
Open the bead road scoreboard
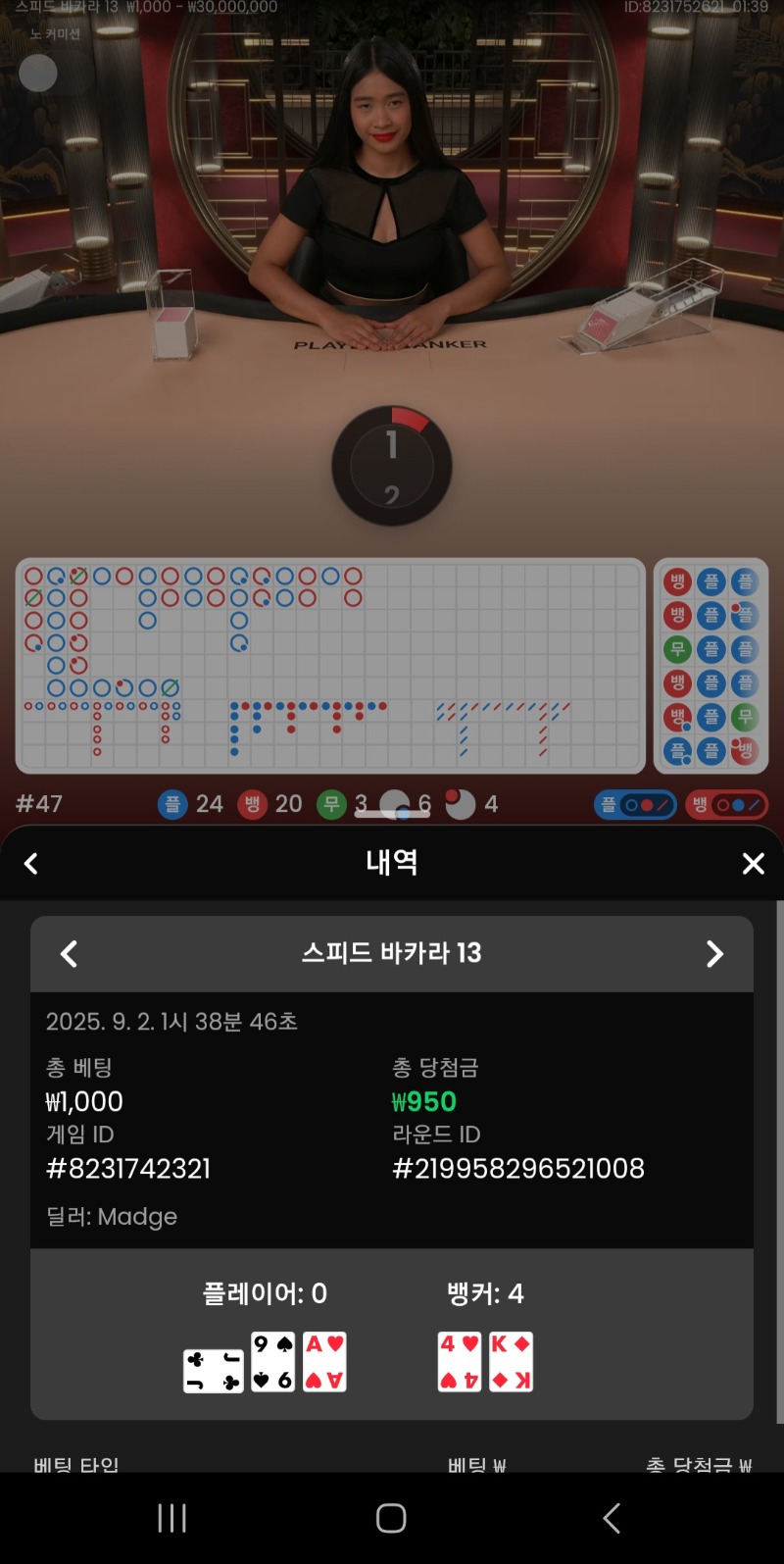tap(711, 666)
